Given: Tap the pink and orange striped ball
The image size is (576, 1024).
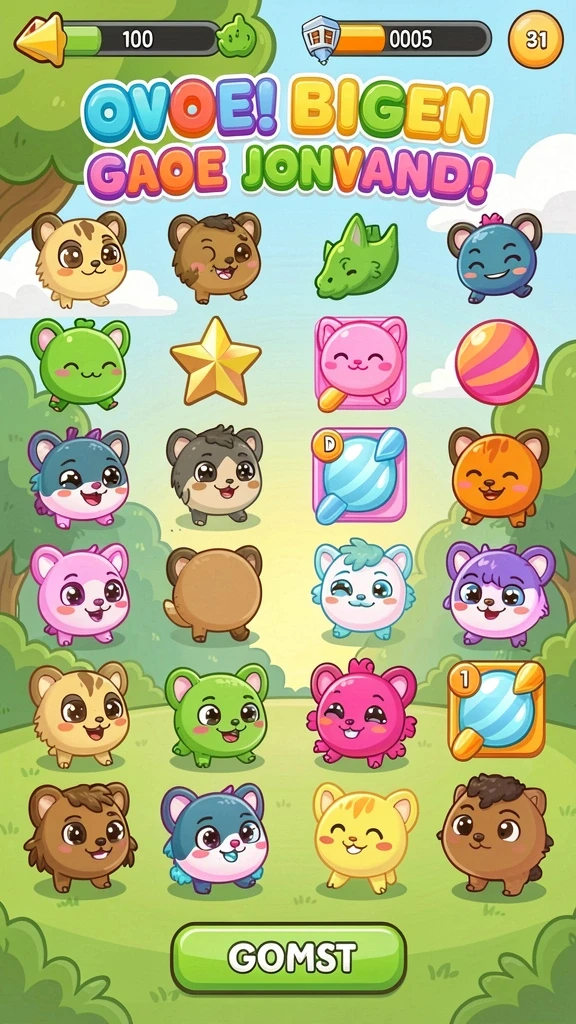Looking at the screenshot, I should coord(497,362).
